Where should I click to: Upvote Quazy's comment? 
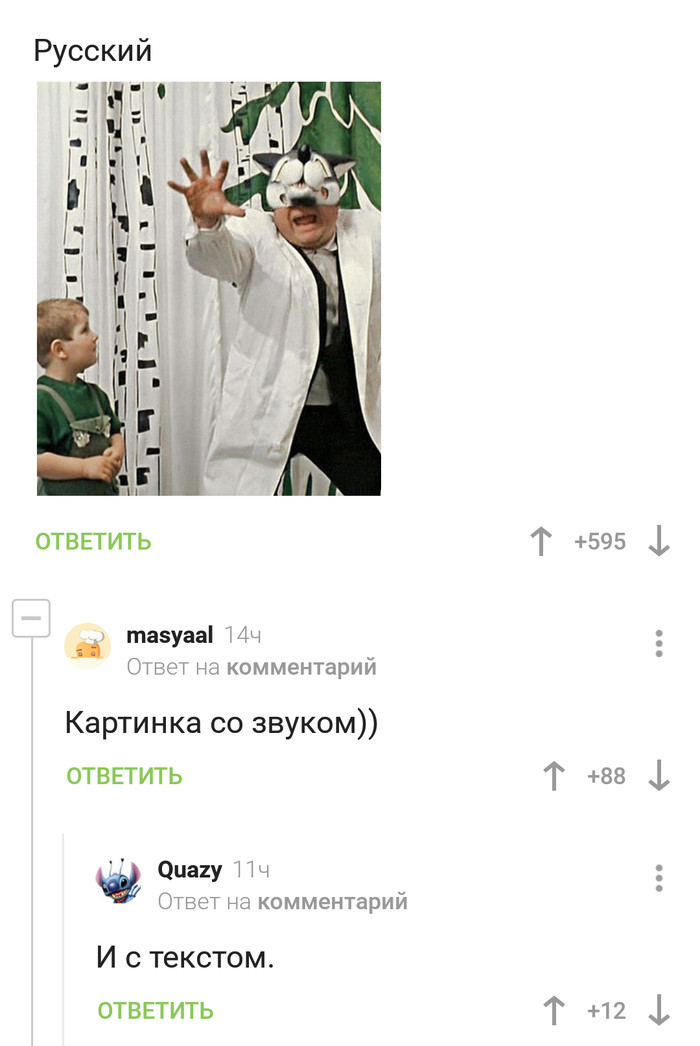click(553, 1011)
